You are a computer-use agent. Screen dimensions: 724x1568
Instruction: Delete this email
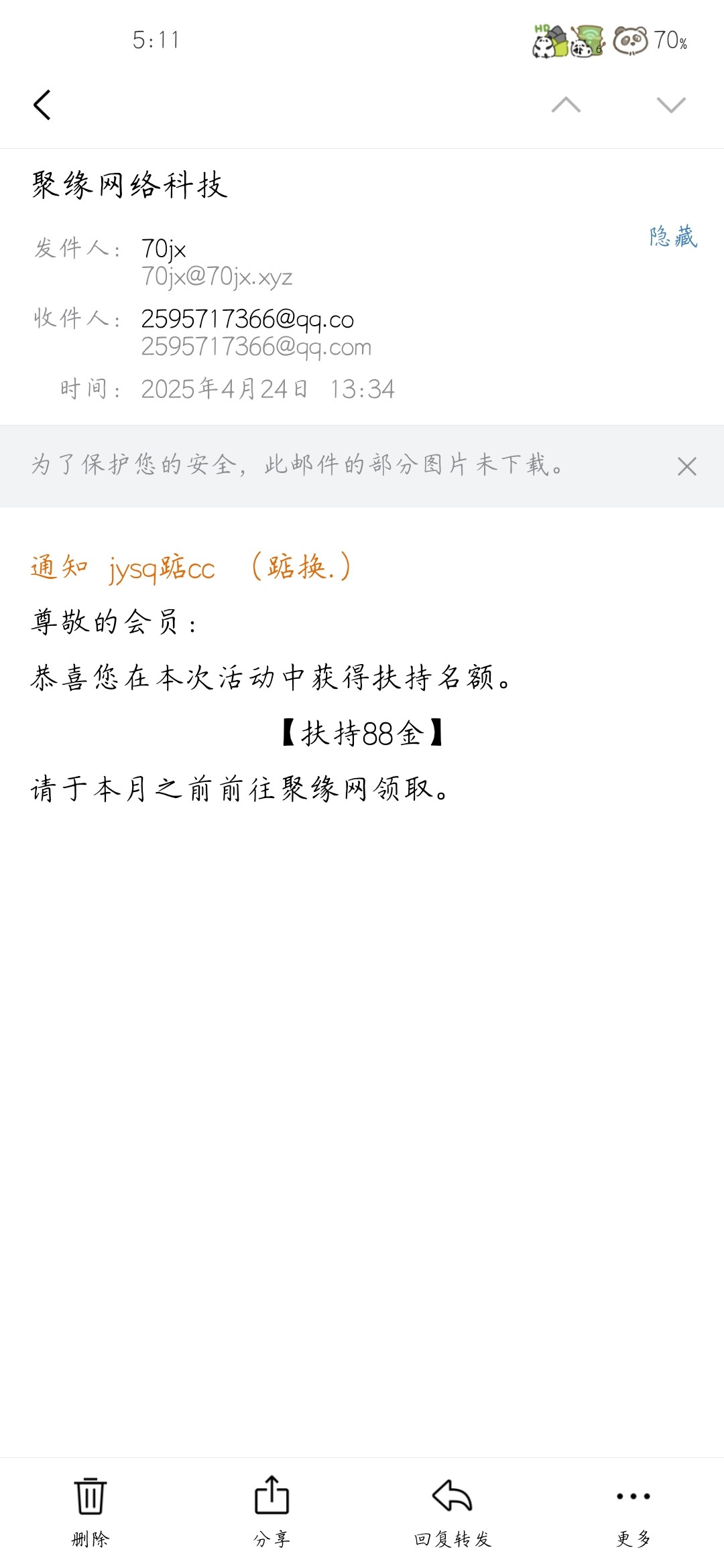(x=90, y=1509)
